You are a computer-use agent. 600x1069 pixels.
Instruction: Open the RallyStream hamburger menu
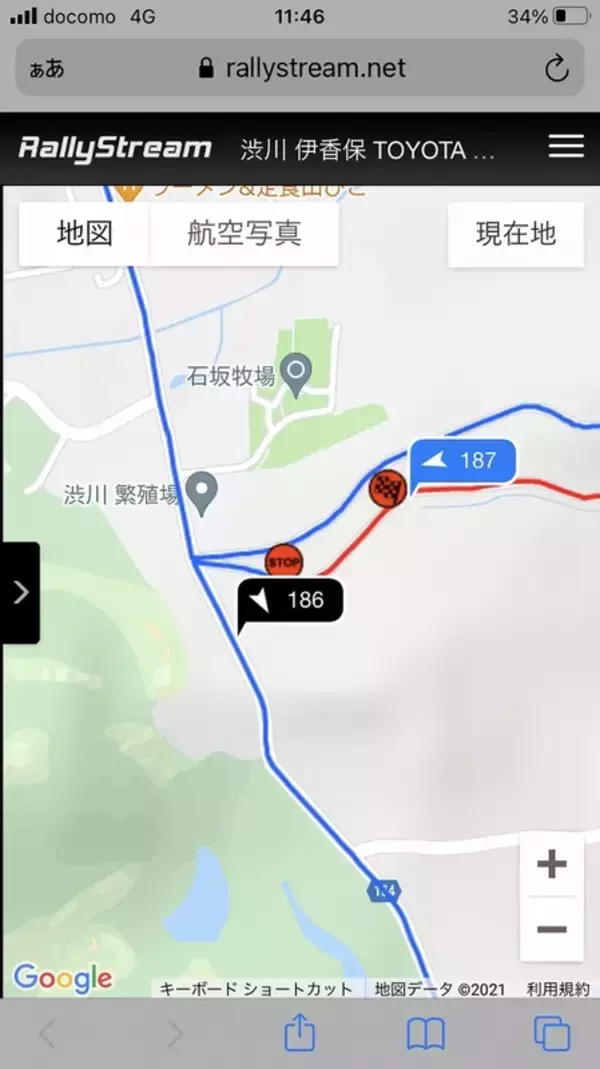[566, 147]
